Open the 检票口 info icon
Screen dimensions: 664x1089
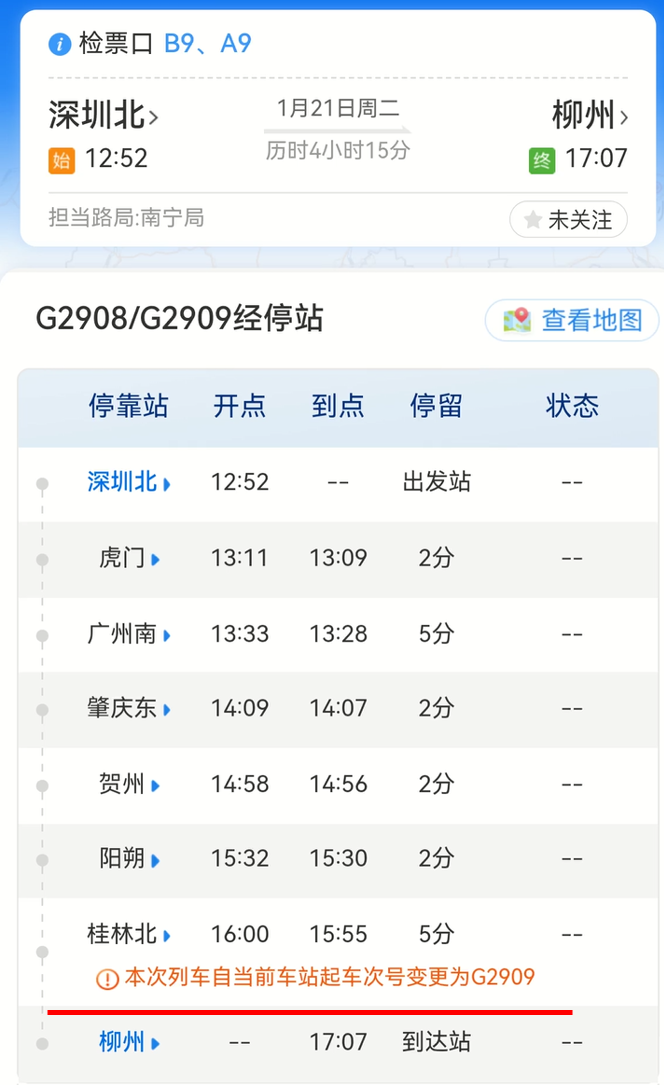click(60, 44)
